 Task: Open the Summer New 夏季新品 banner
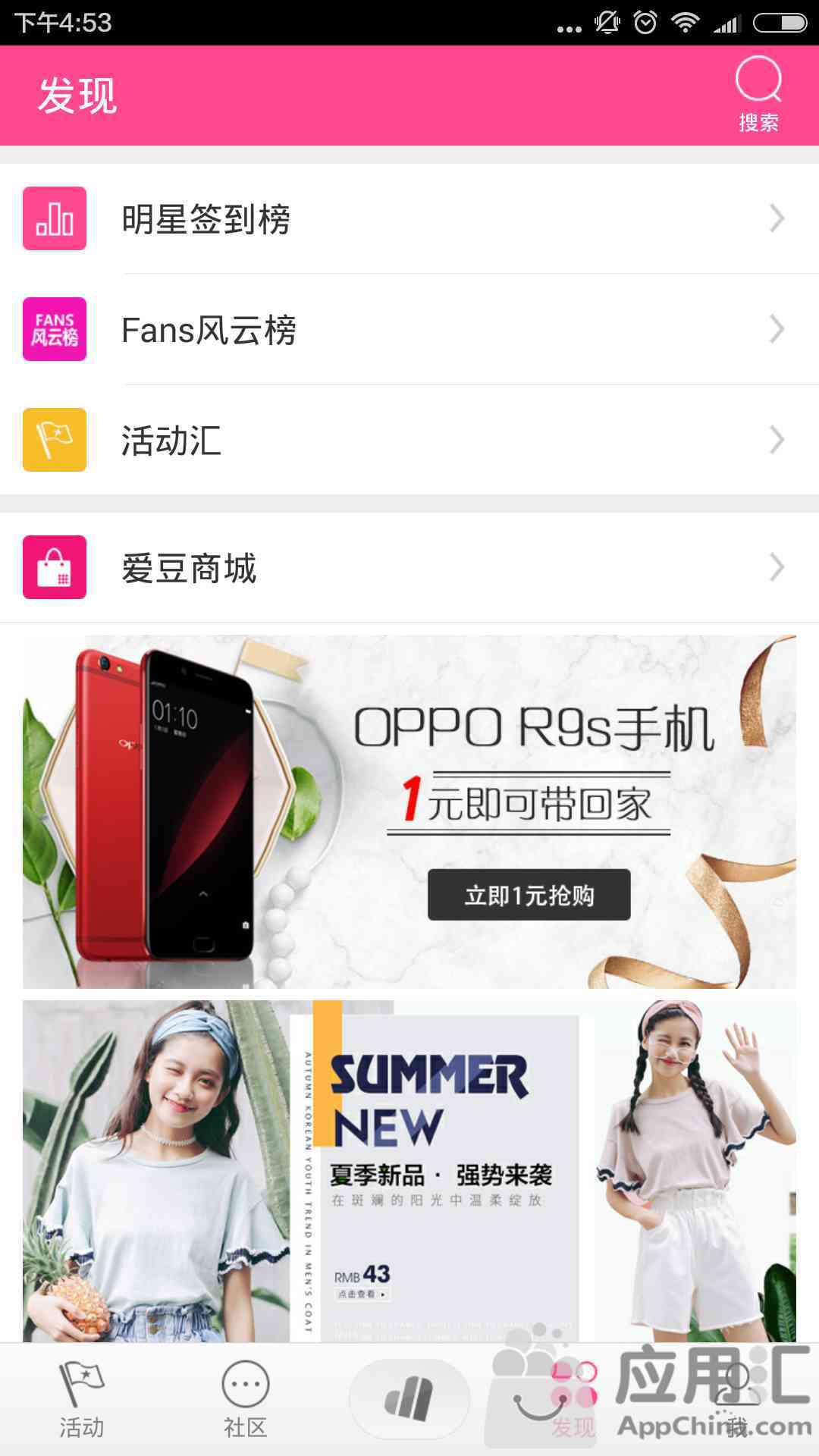click(x=409, y=1172)
